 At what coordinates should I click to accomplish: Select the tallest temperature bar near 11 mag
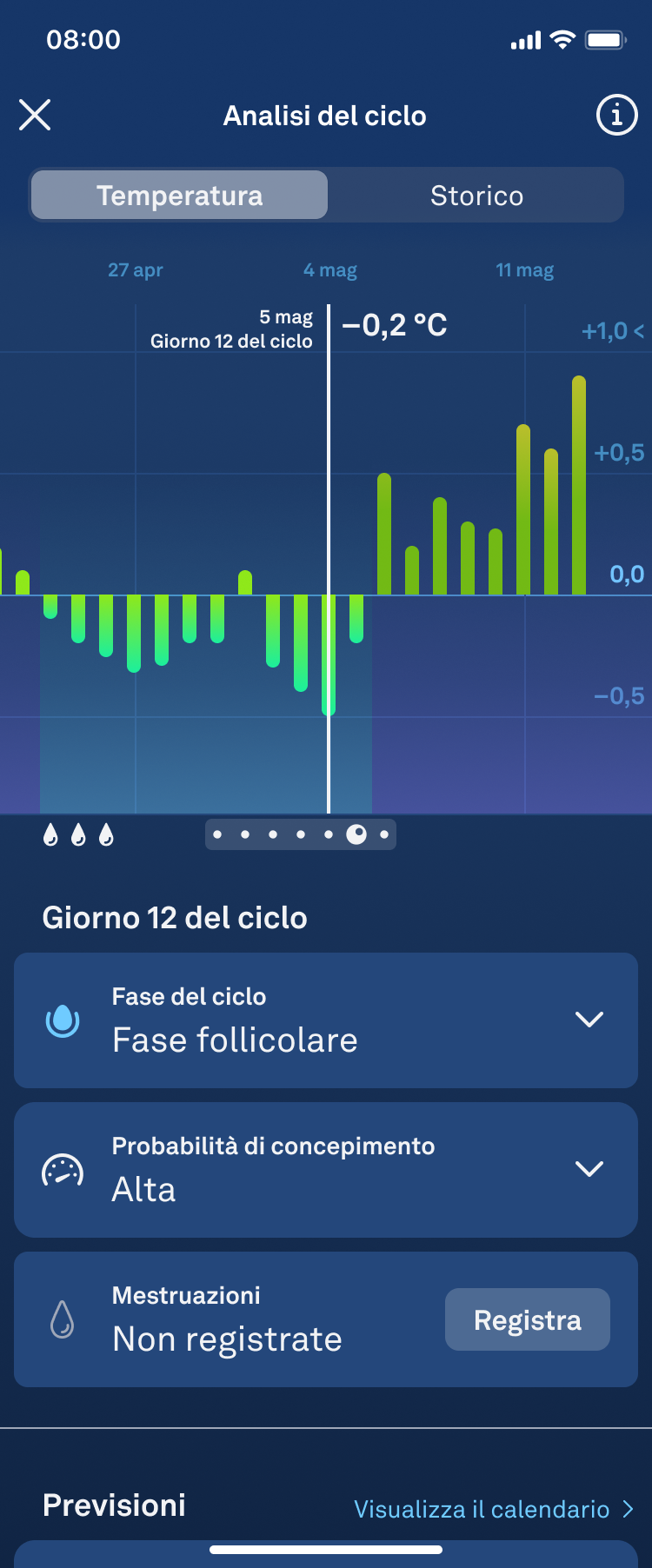coord(579,487)
